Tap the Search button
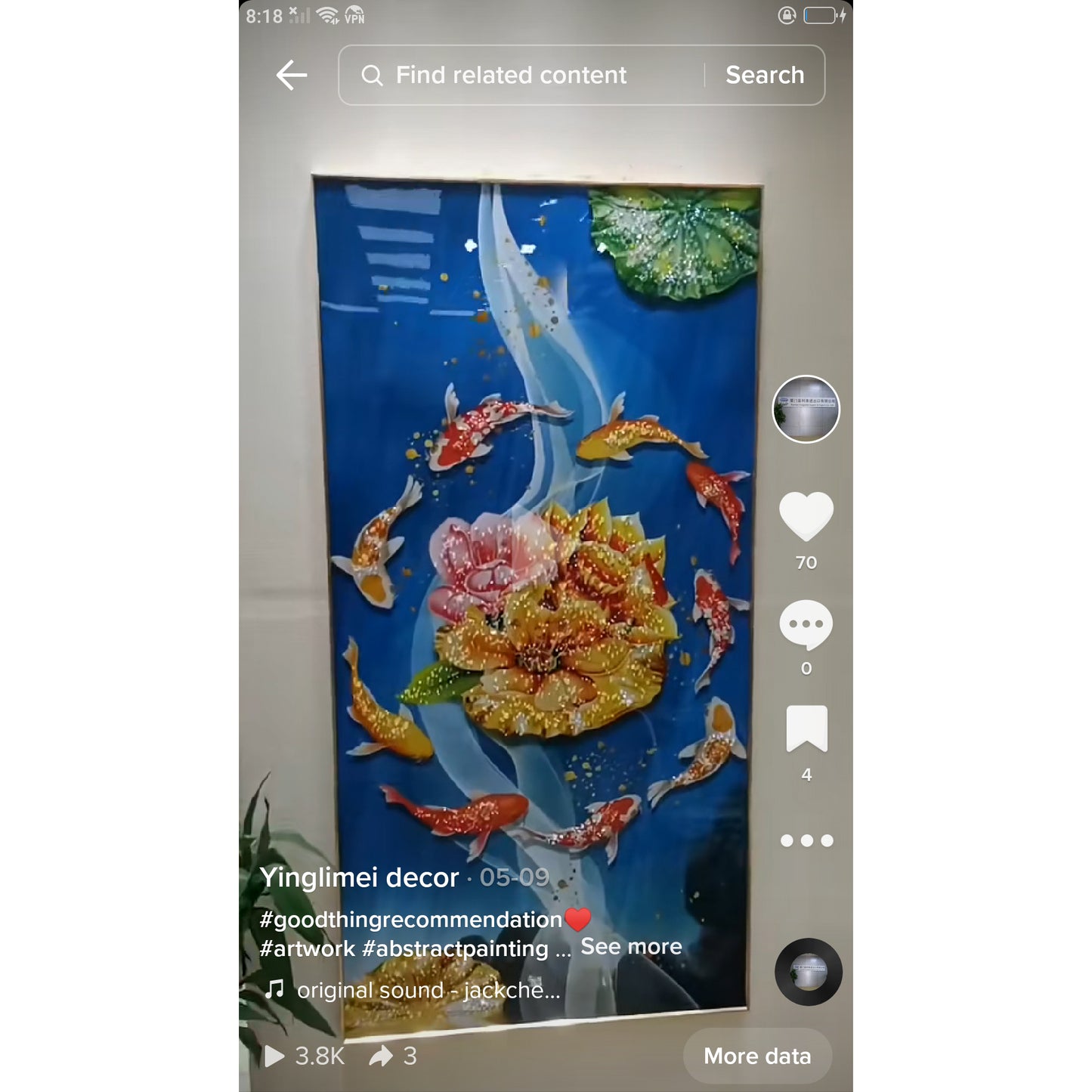Image resolution: width=1092 pixels, height=1092 pixels. pos(764,76)
